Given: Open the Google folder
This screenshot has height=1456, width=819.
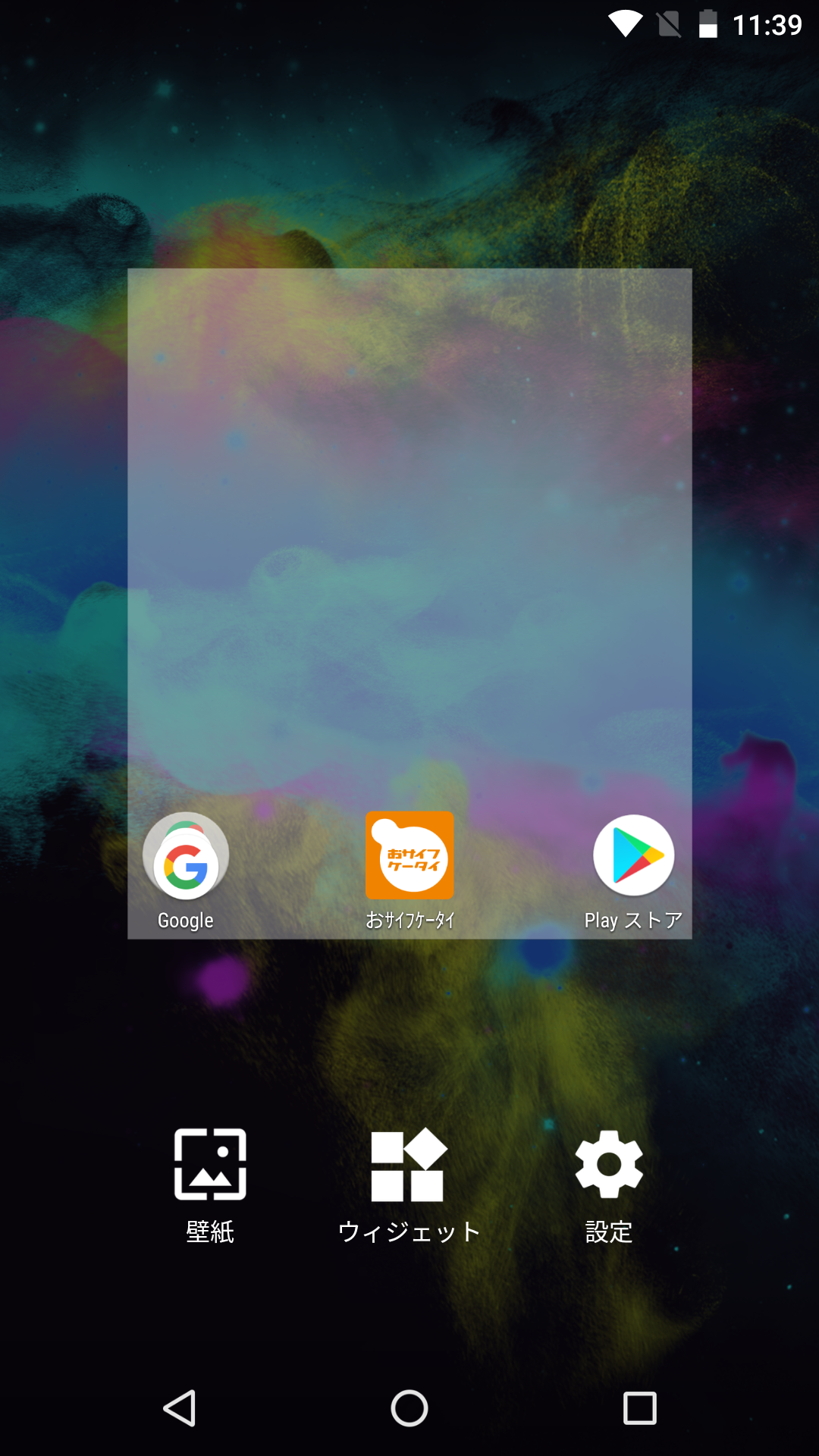Looking at the screenshot, I should [186, 857].
